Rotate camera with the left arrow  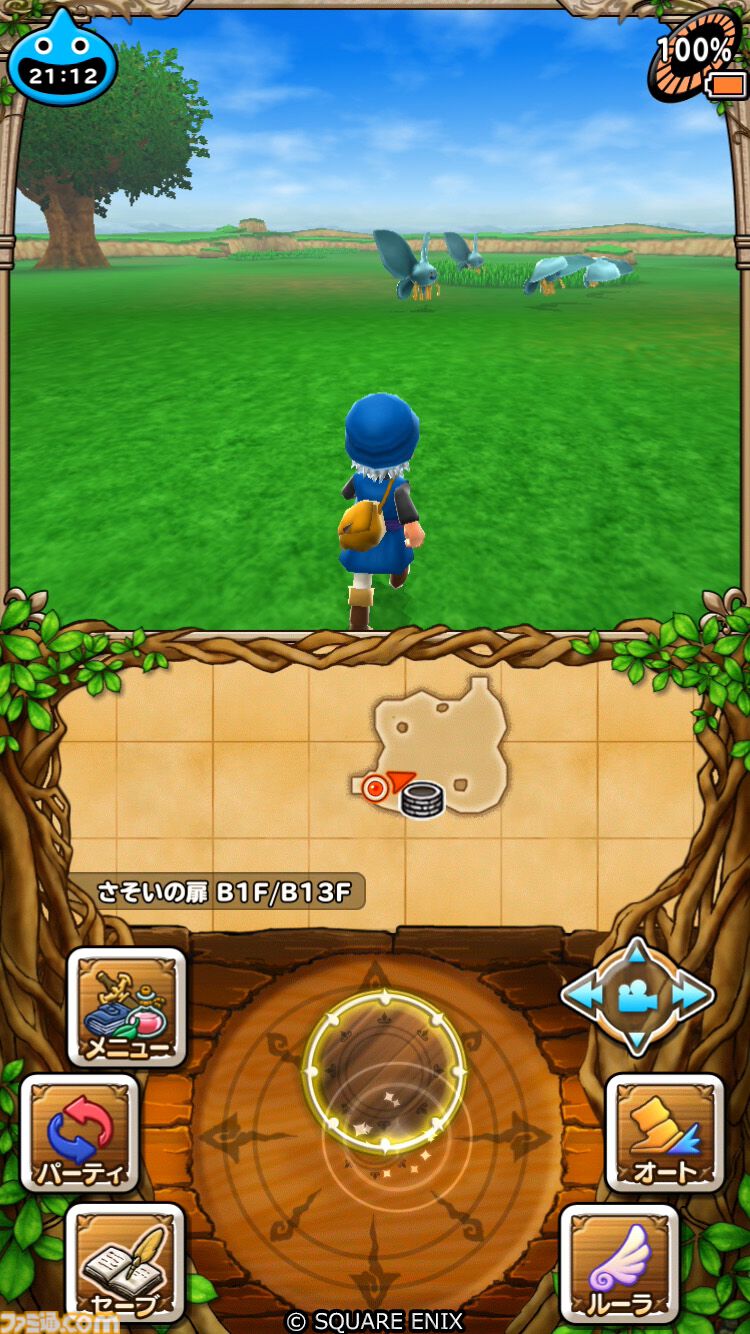coord(585,996)
